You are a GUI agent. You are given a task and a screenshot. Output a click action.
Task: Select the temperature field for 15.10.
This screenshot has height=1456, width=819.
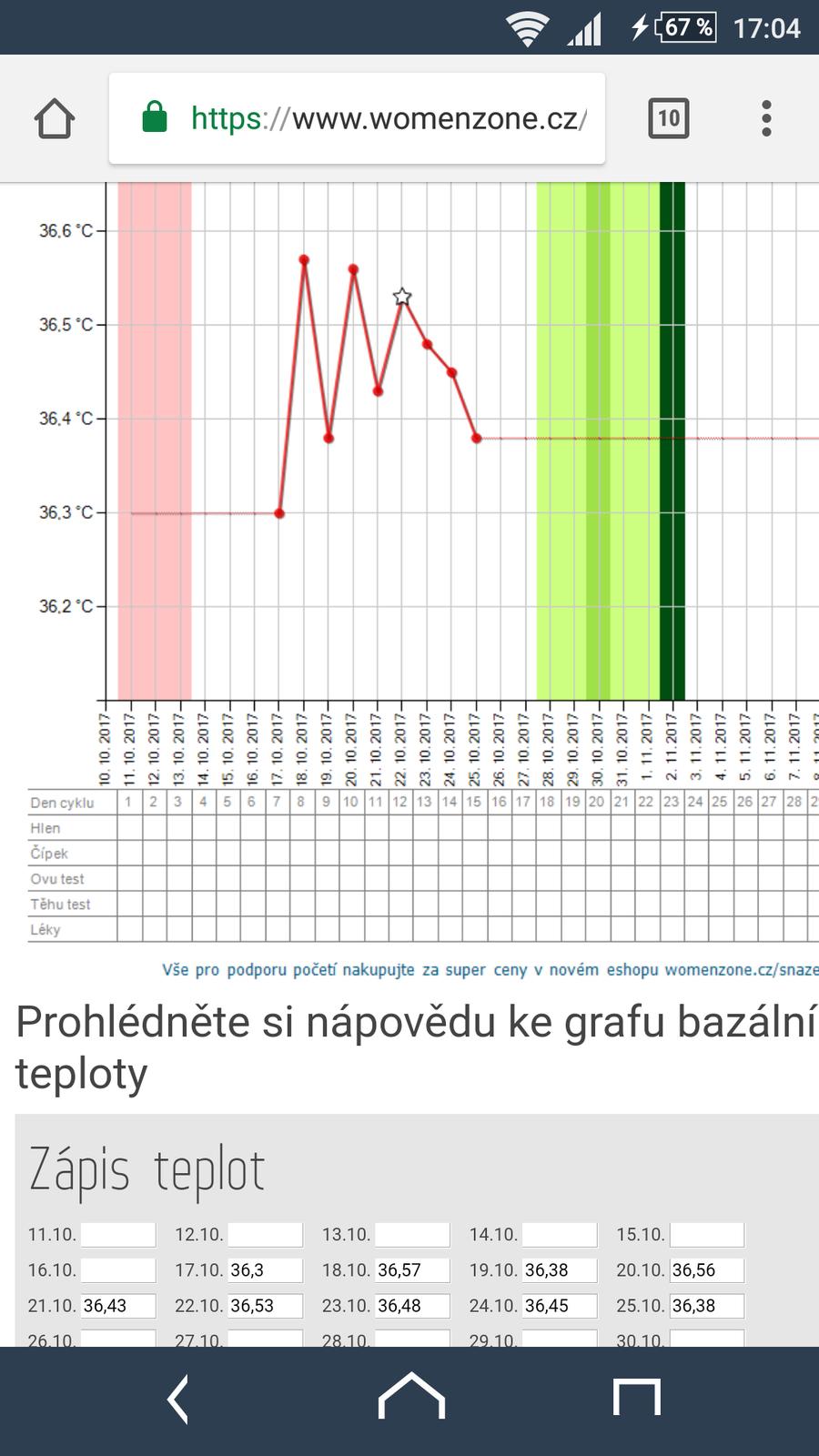point(706,1235)
